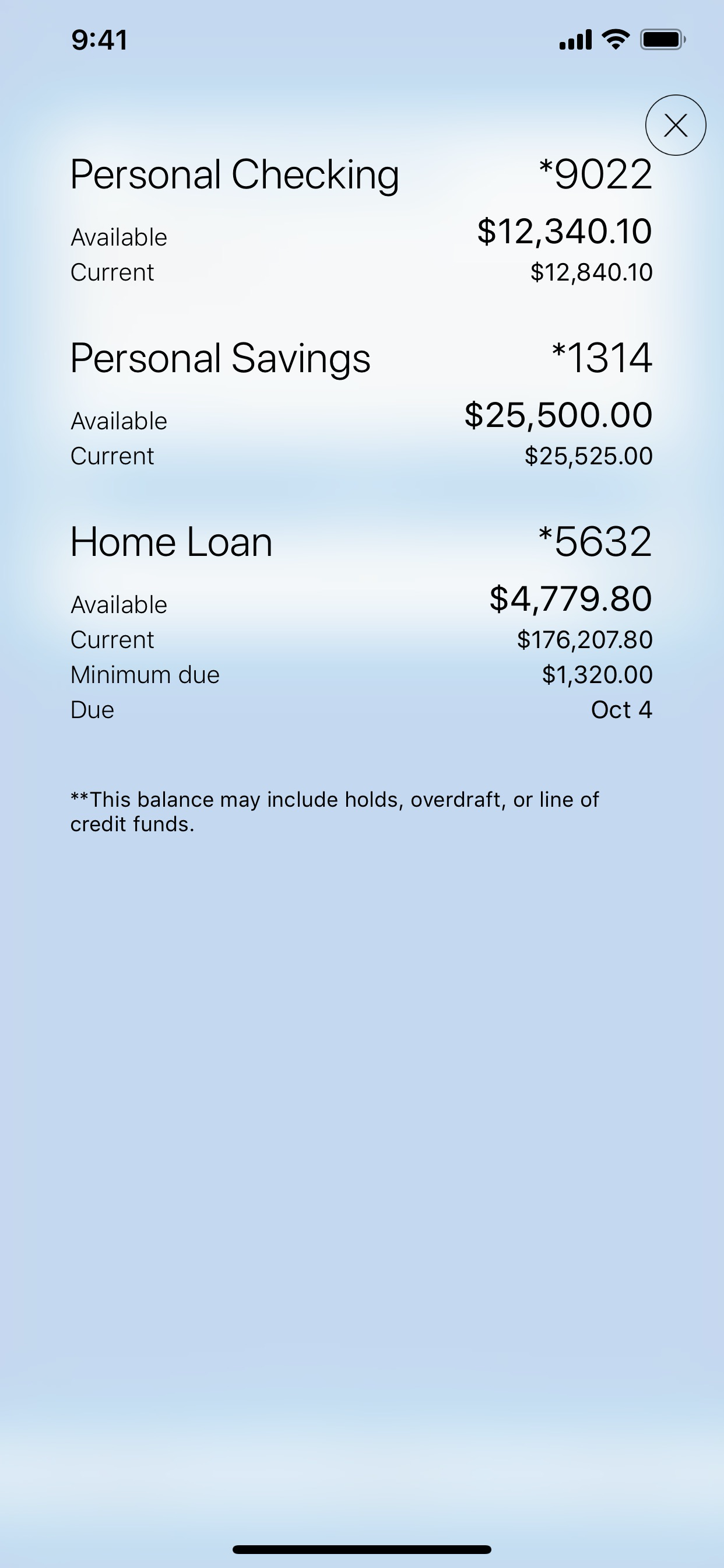Screen dimensions: 724x1568
Task: Open the Home Loan account details
Action: 171,541
